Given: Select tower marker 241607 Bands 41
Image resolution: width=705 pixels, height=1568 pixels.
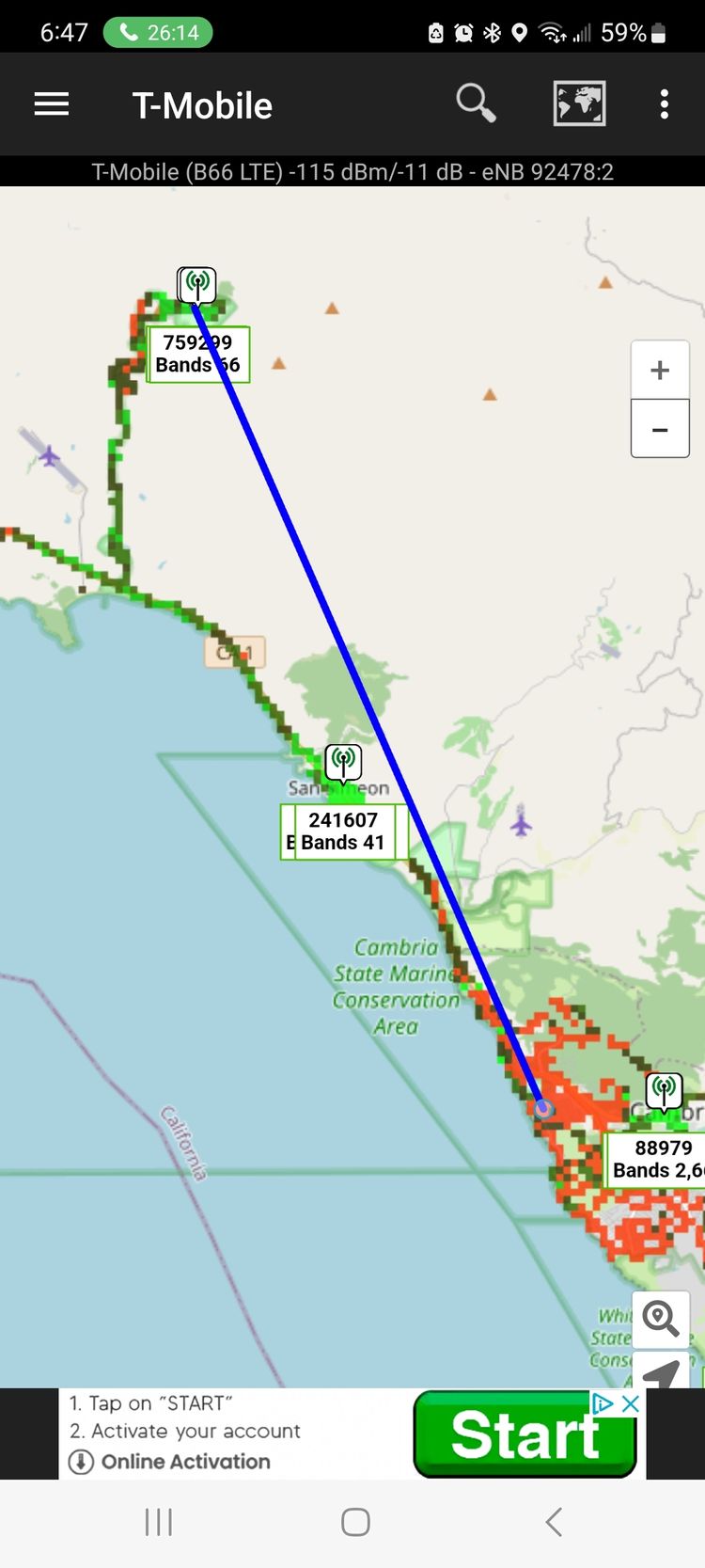Looking at the screenshot, I should coord(343,763).
